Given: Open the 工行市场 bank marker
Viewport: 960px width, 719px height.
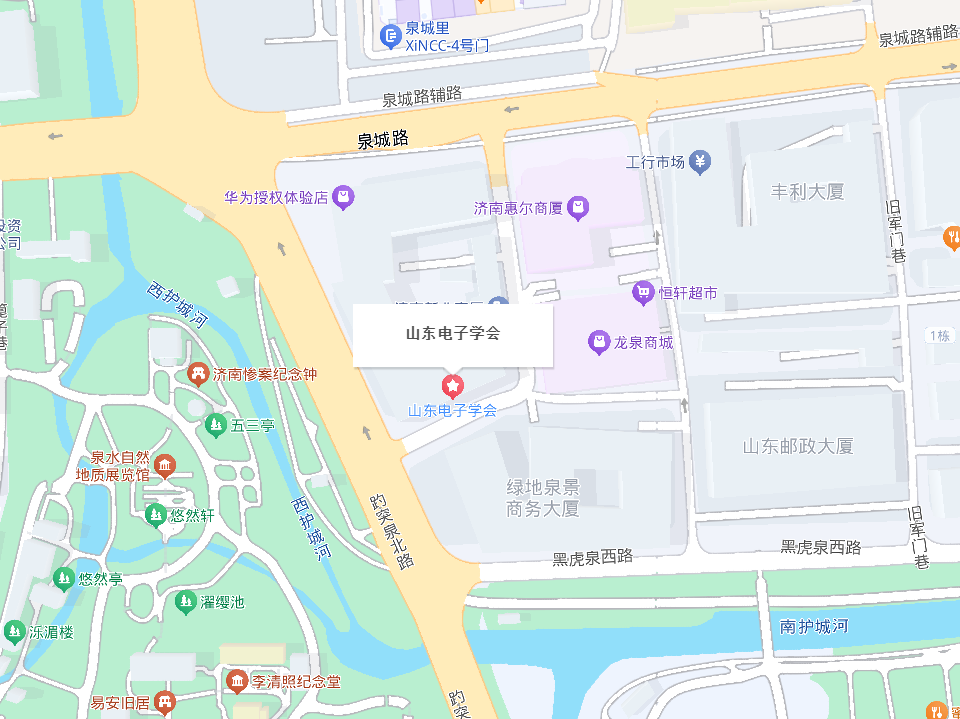Looking at the screenshot, I should click(x=700, y=161).
